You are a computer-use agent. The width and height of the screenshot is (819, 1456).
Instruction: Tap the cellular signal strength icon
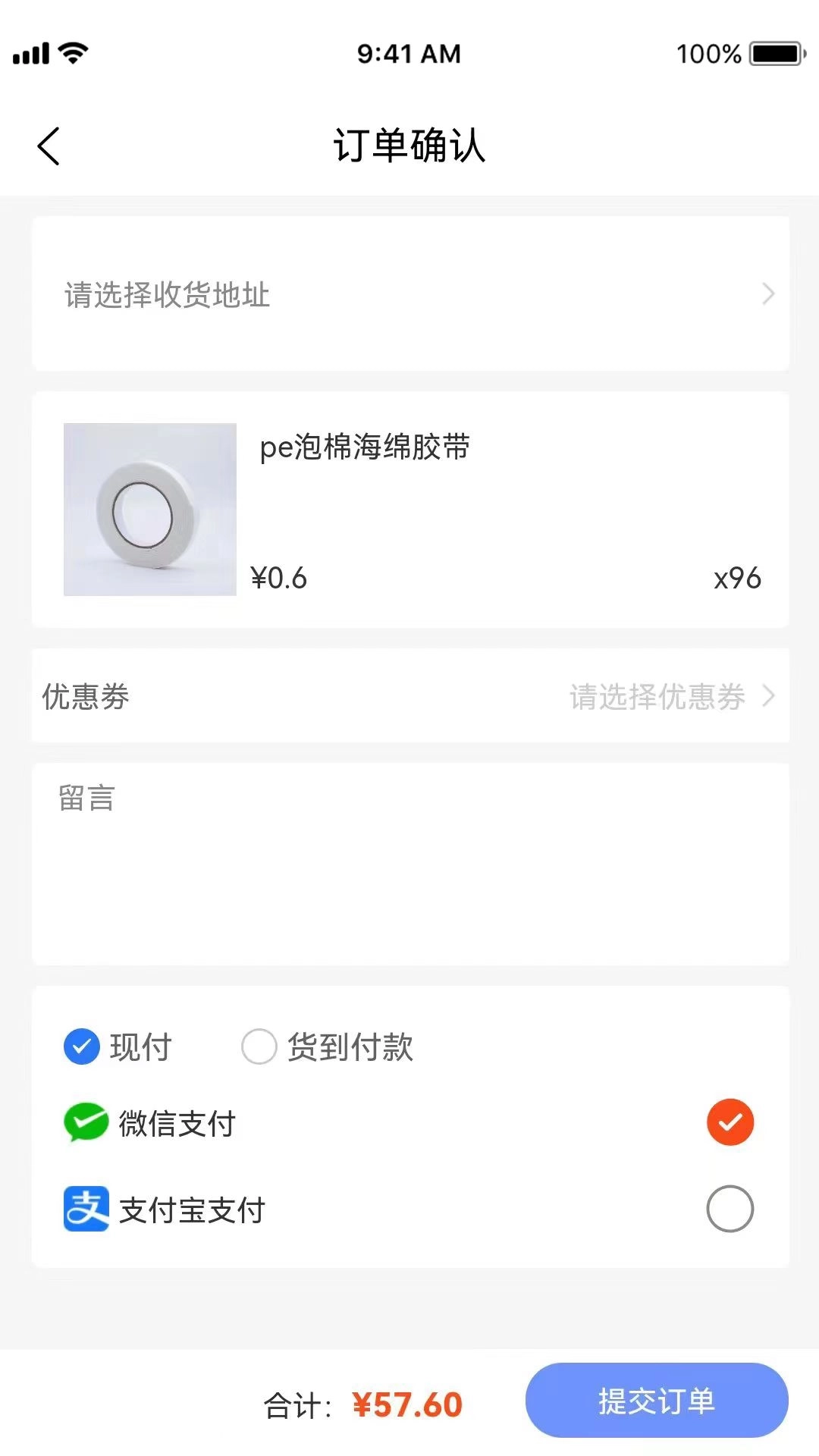click(x=31, y=53)
